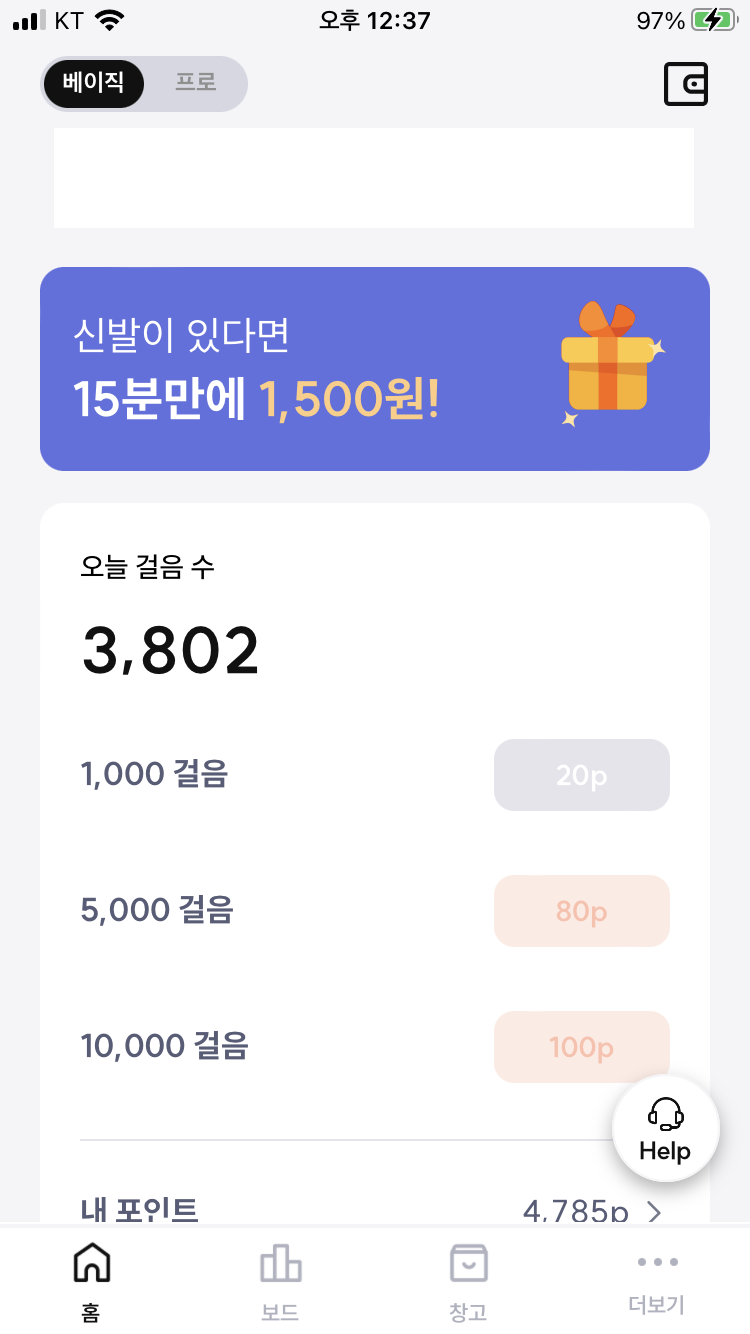The height and width of the screenshot is (1334, 750).
Task: Open the Help support button
Action: [x=665, y=1129]
